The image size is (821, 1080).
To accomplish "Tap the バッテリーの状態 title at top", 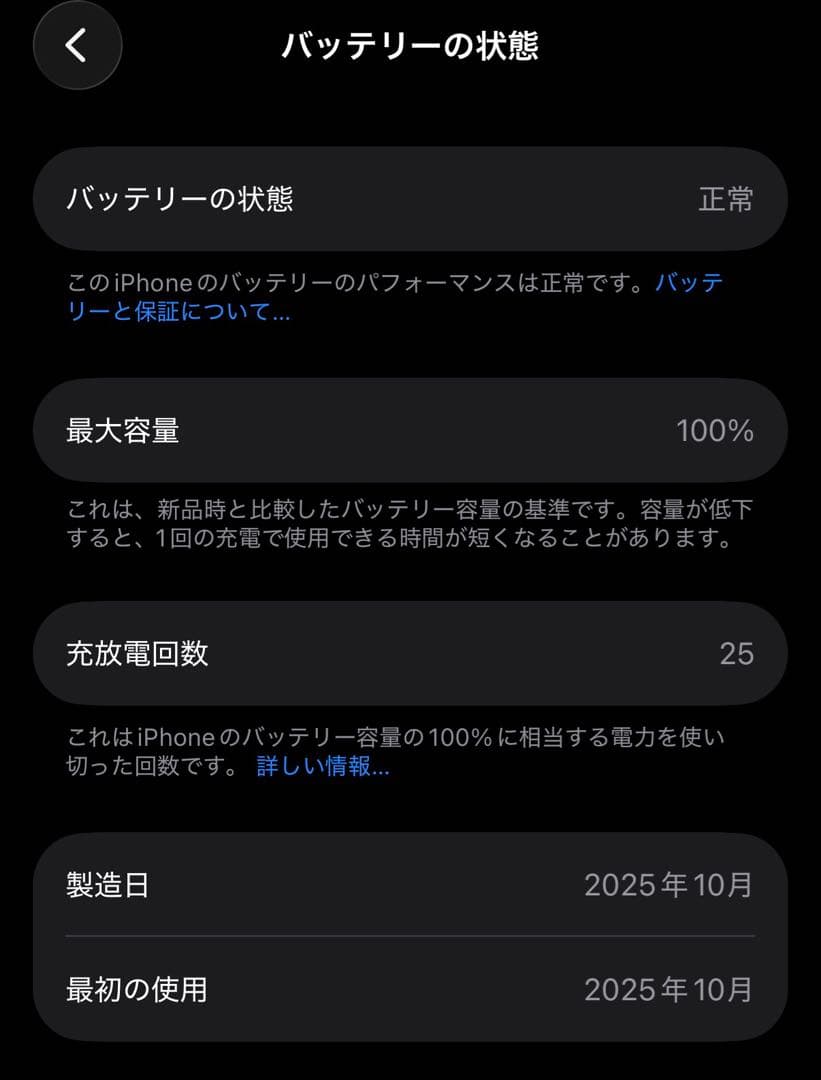I will 410,43.
